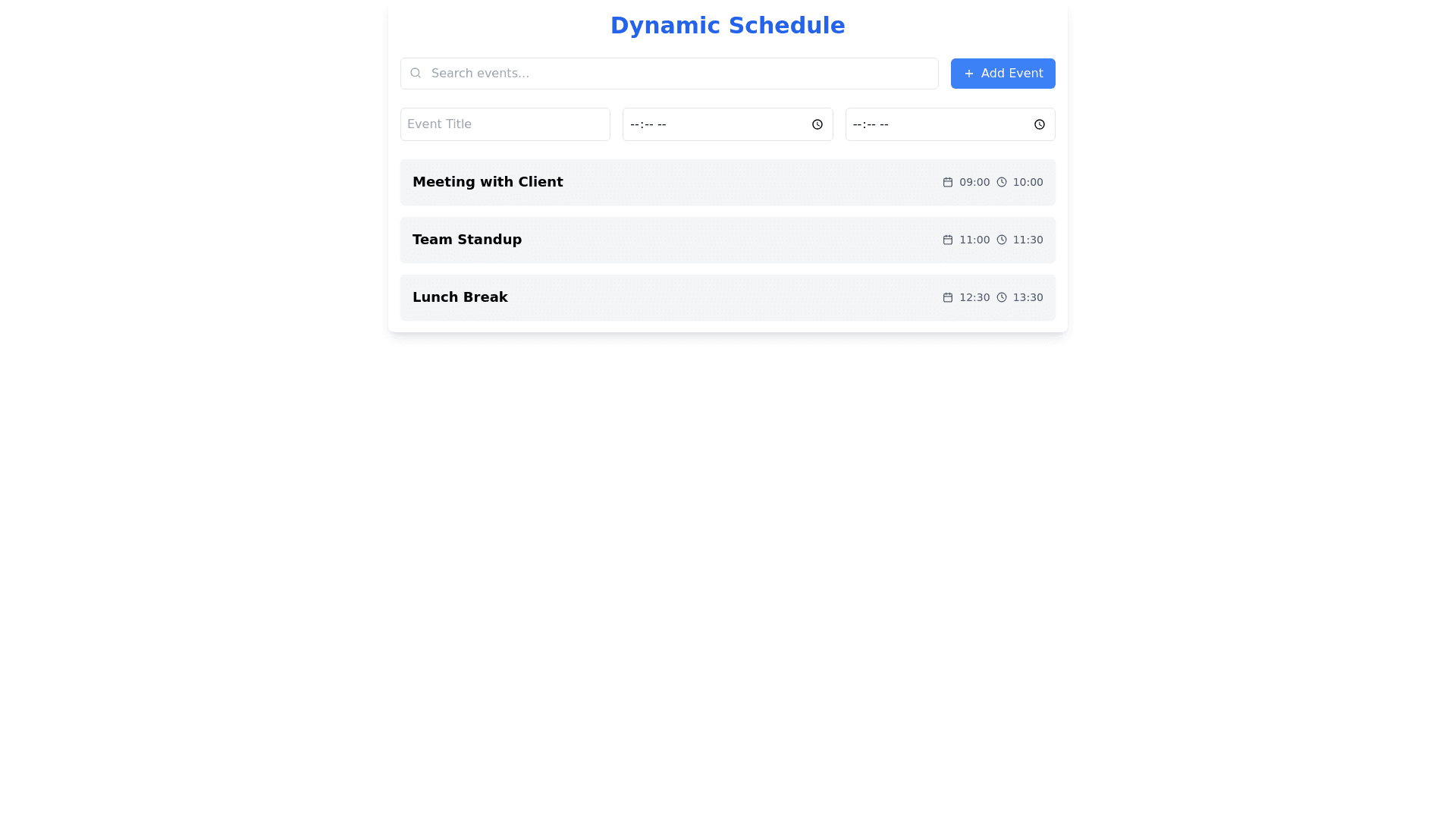Image resolution: width=1456 pixels, height=819 pixels.
Task: Open the end time picker
Action: tap(1039, 124)
